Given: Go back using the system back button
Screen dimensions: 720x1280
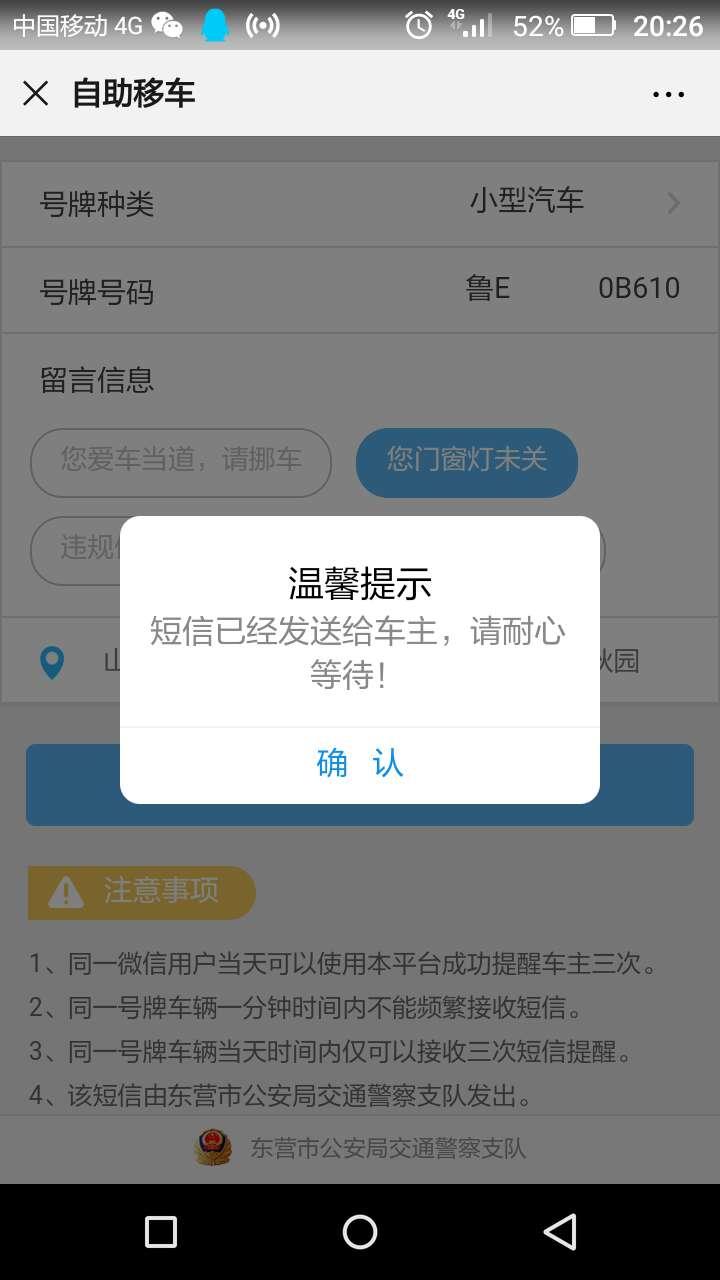Looking at the screenshot, I should (560, 1231).
